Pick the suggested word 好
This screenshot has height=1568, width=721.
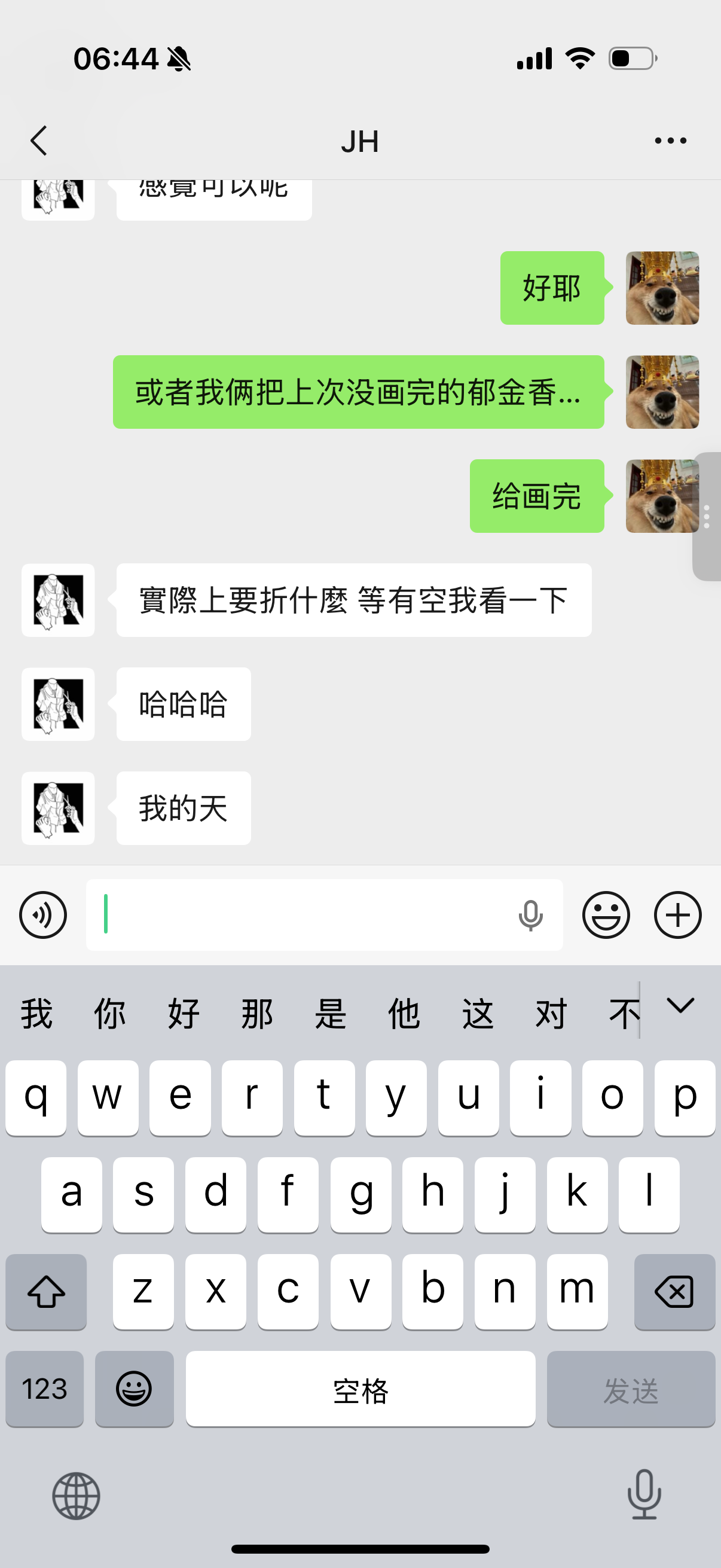coord(184,1014)
